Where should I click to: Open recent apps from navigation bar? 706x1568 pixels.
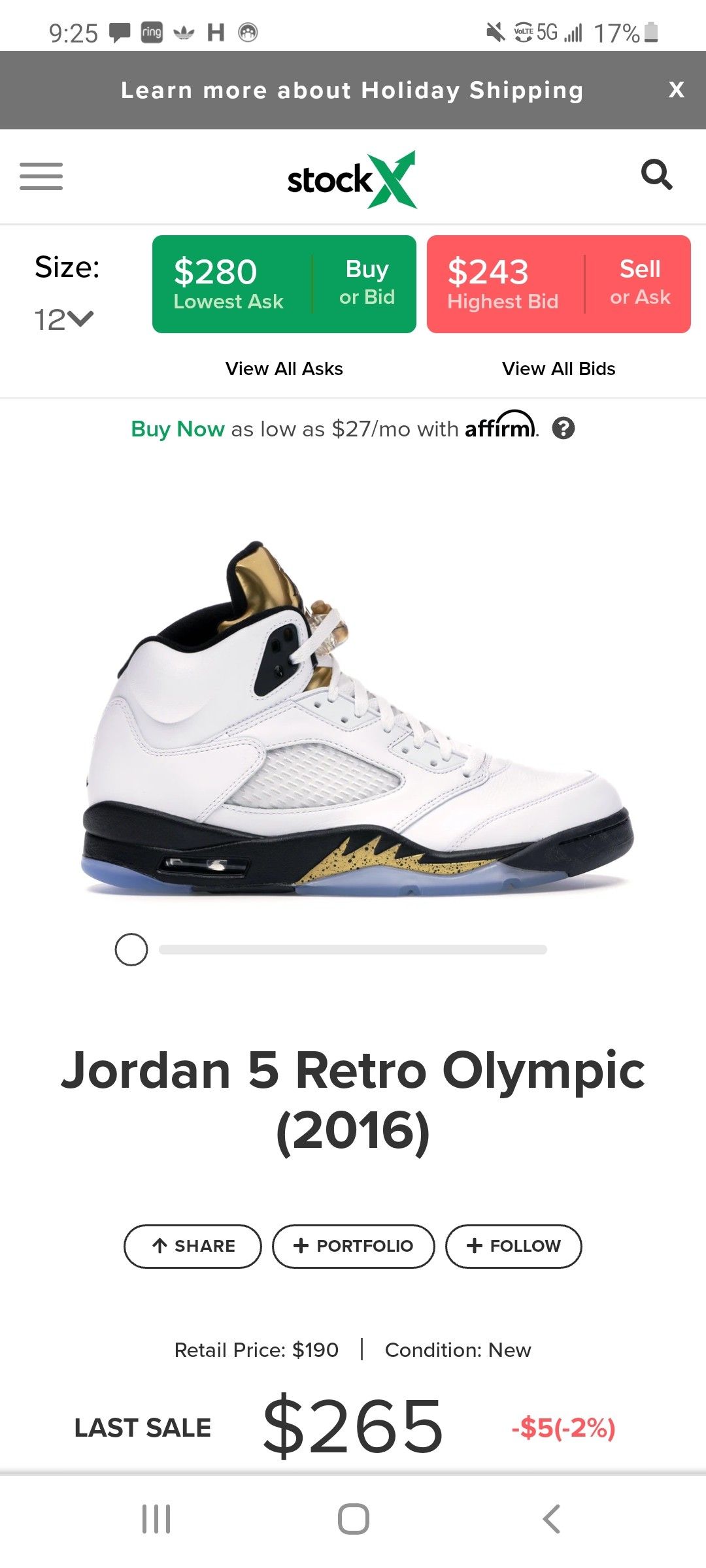point(156,1518)
